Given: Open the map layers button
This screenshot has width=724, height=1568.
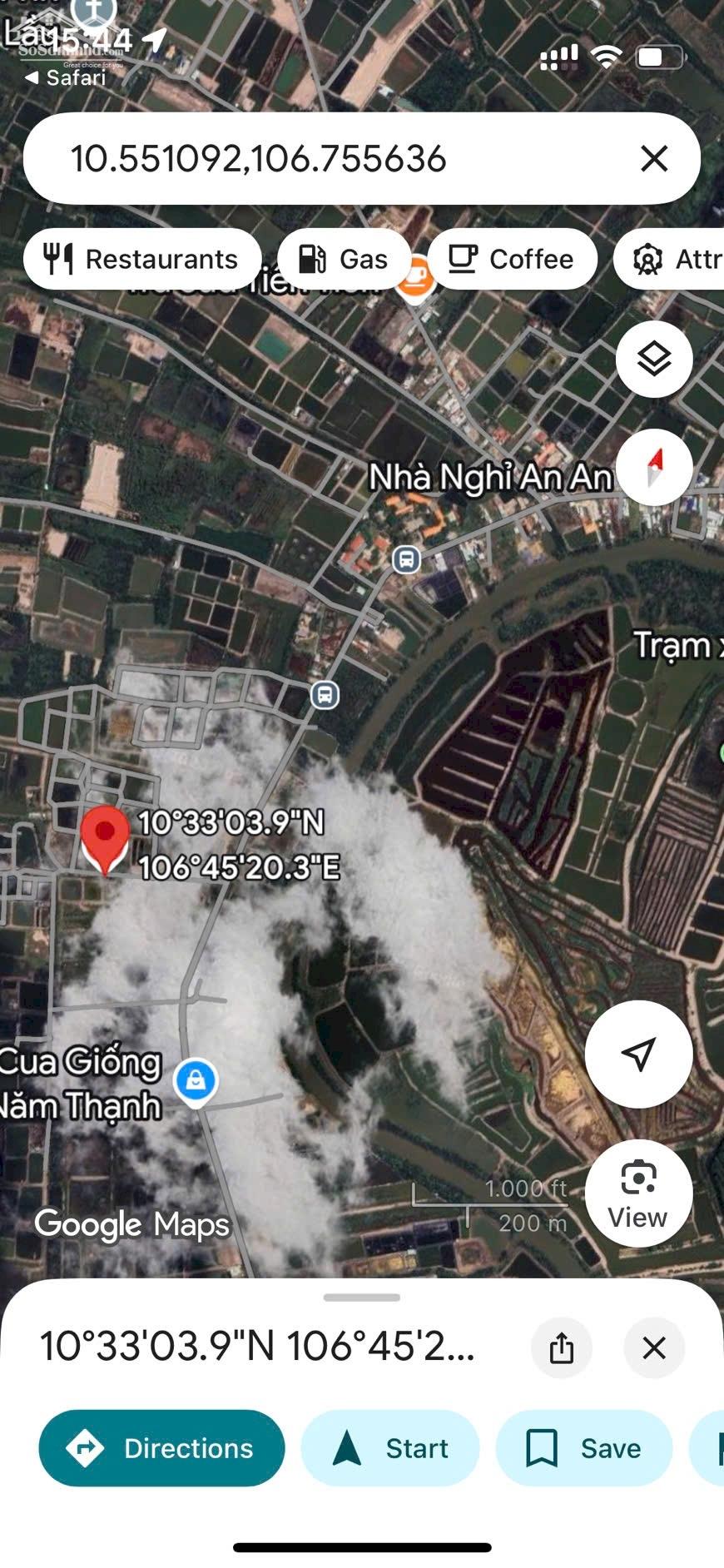Looking at the screenshot, I should 654,360.
